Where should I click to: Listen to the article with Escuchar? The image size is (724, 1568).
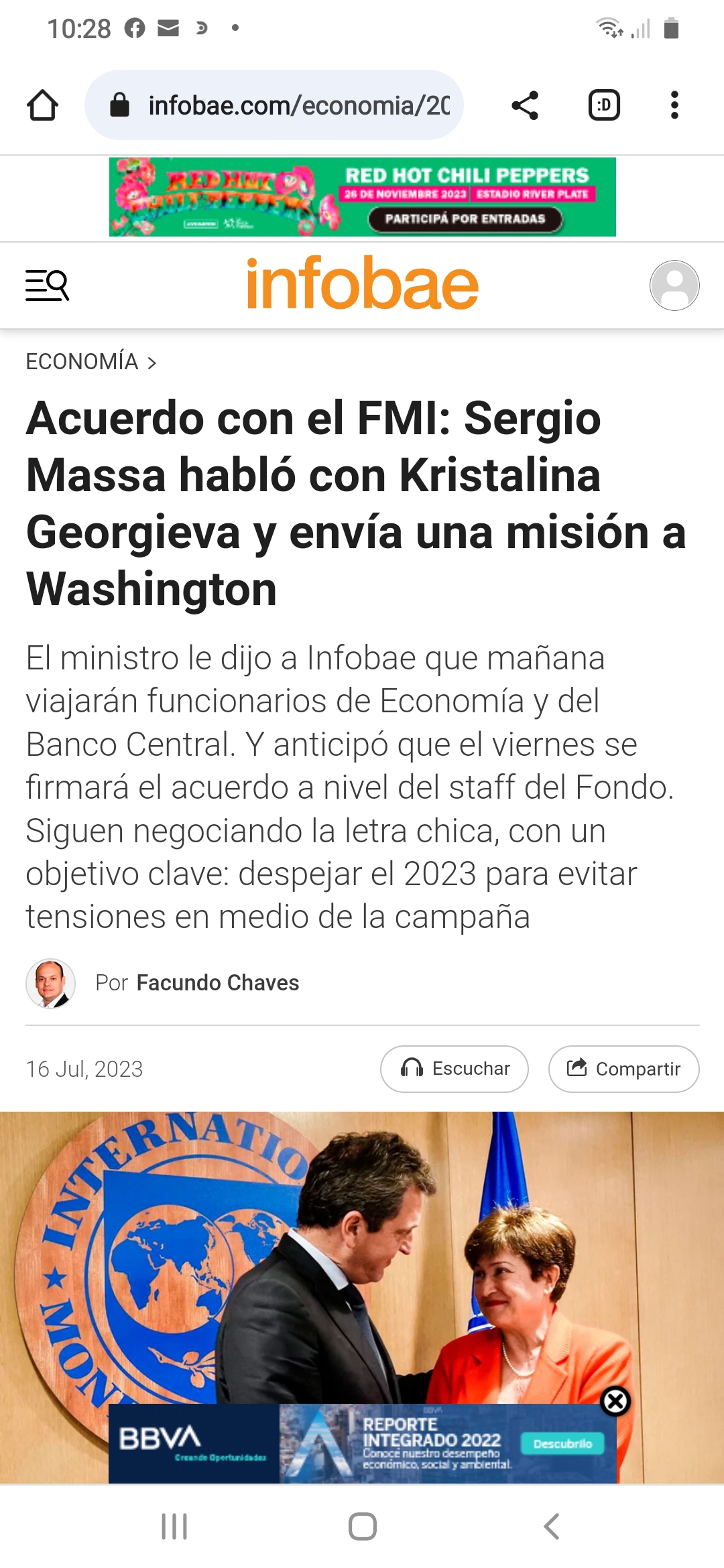tap(455, 1069)
